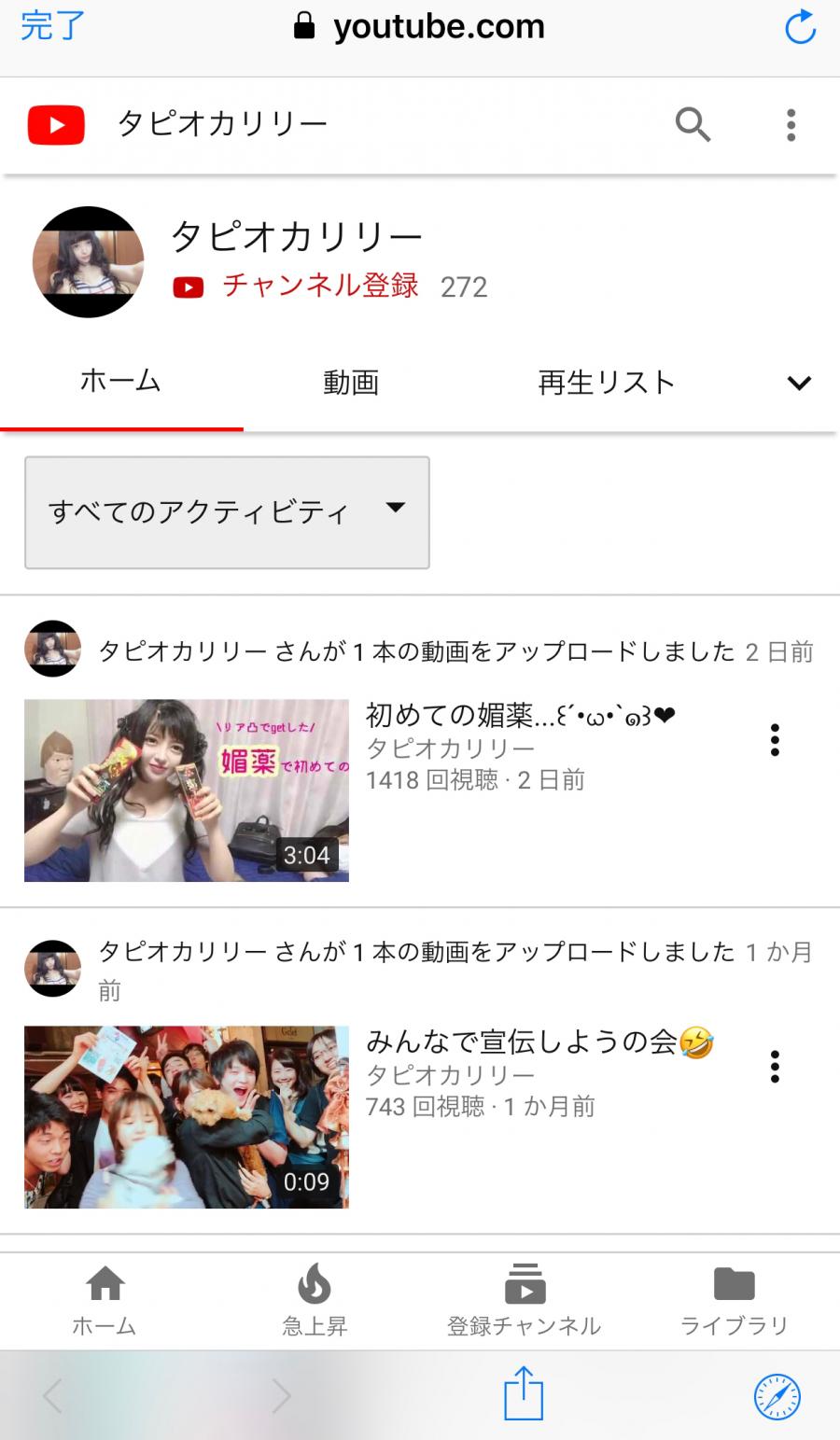This screenshot has height=1440, width=840.
Task: Tap the YouTube logo
Action: coord(56,125)
